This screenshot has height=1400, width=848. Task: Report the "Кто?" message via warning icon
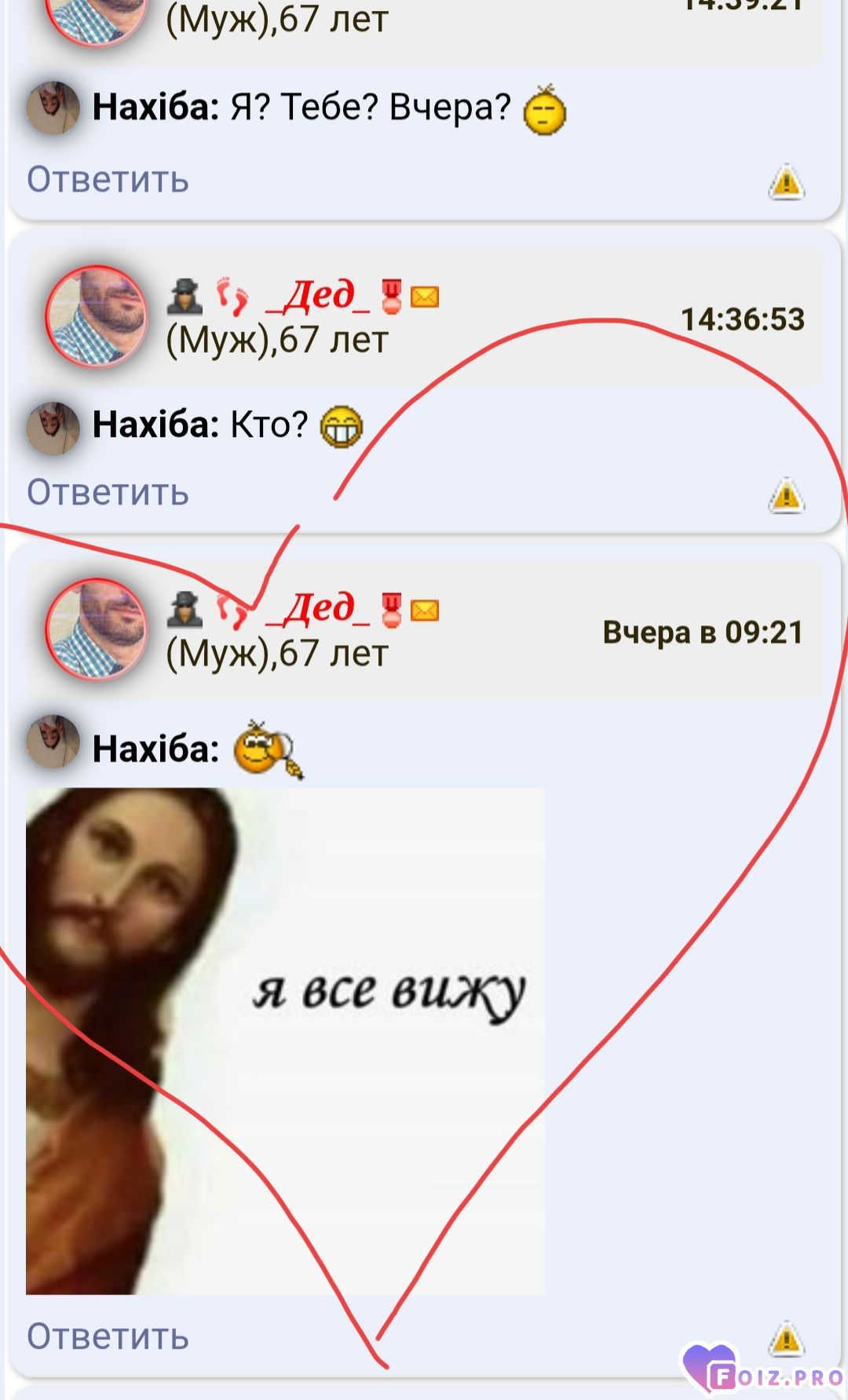coord(786,496)
